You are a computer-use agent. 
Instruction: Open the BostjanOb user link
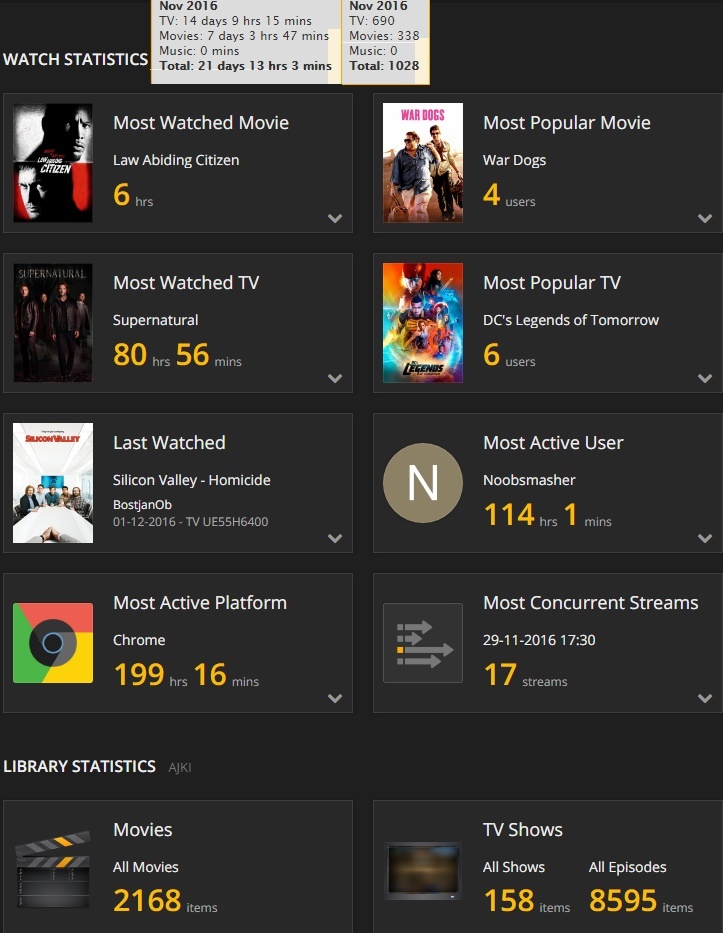click(x=142, y=505)
